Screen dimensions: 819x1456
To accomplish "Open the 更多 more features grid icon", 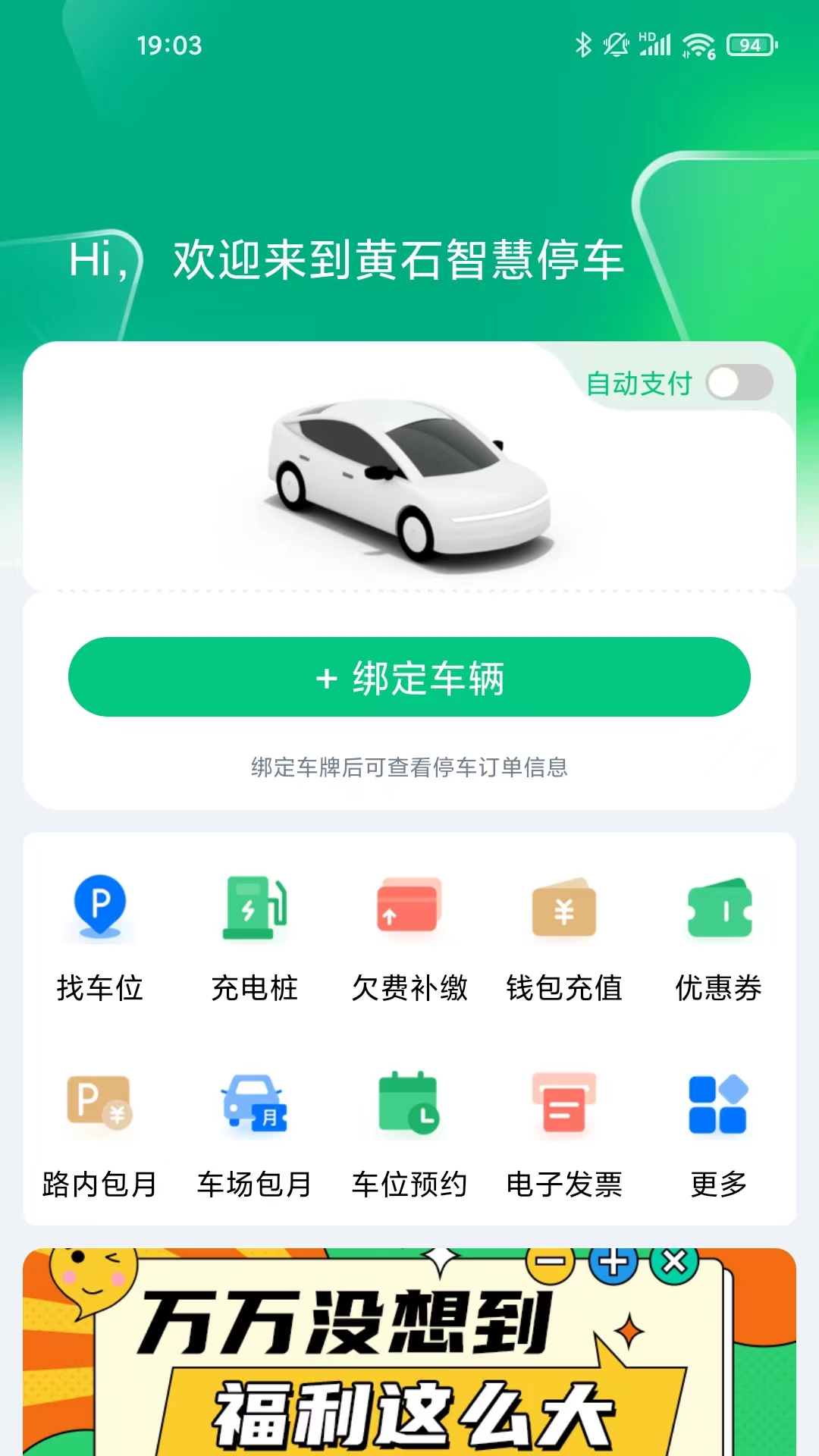I will (x=717, y=1109).
